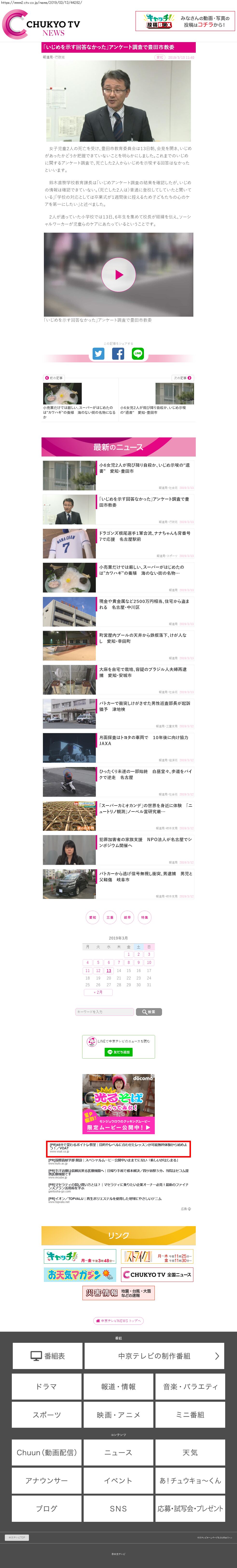The image size is (237, 1568).
Task: Open the 月面探査はトヨタの車両で news item
Action: 144,740
